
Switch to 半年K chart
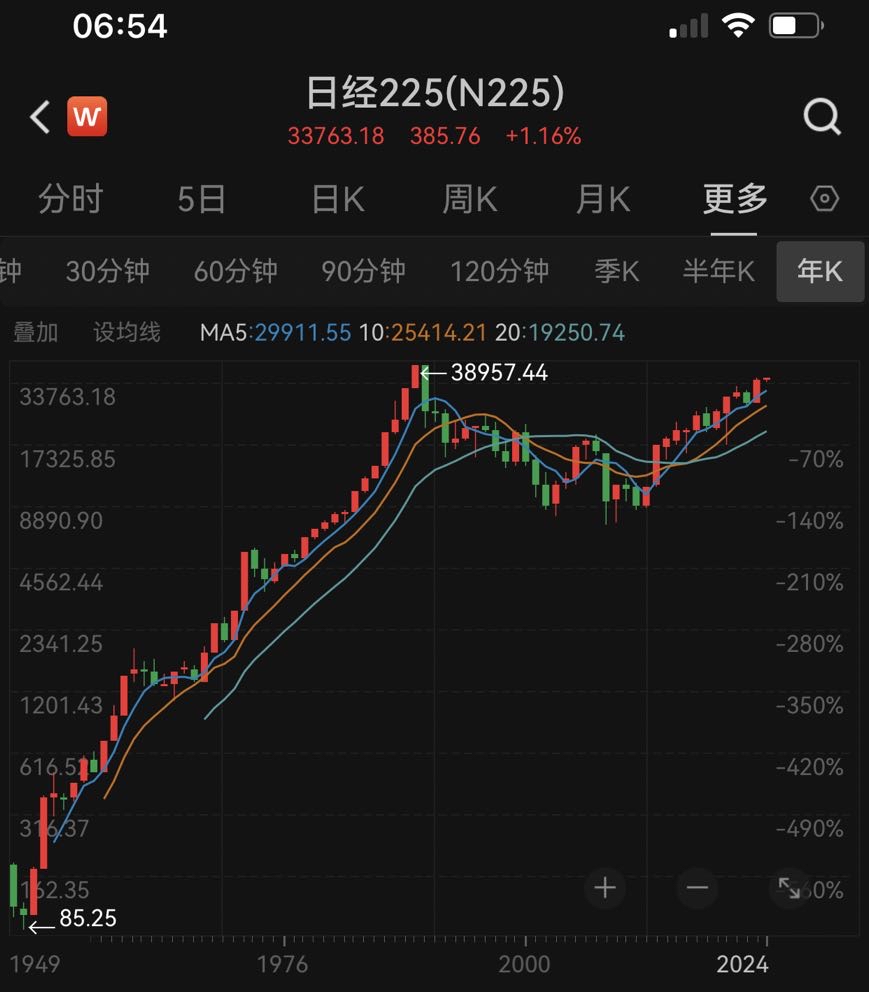(719, 271)
